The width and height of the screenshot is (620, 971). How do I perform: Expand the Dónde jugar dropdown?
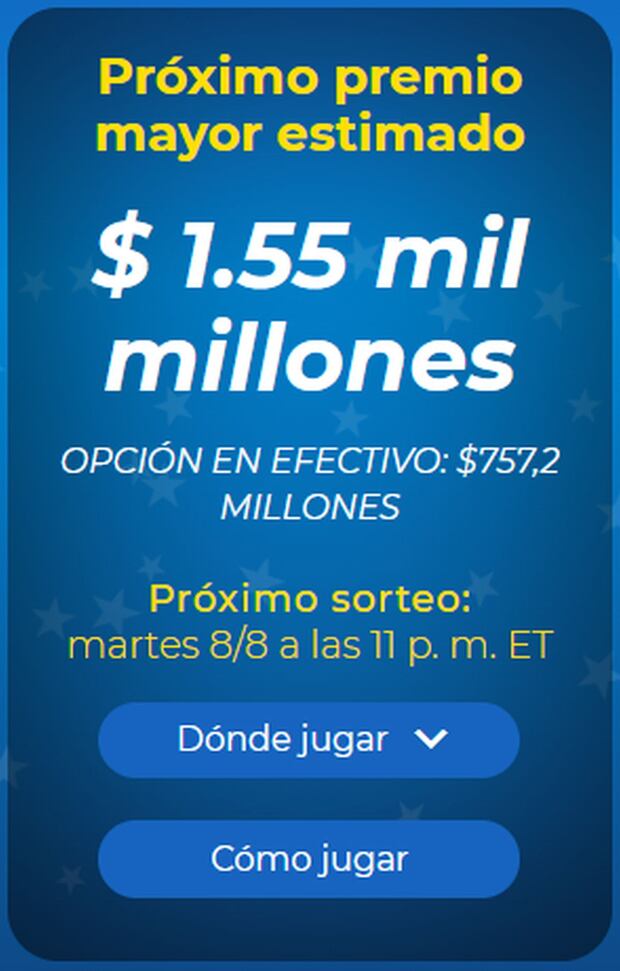(x=309, y=740)
